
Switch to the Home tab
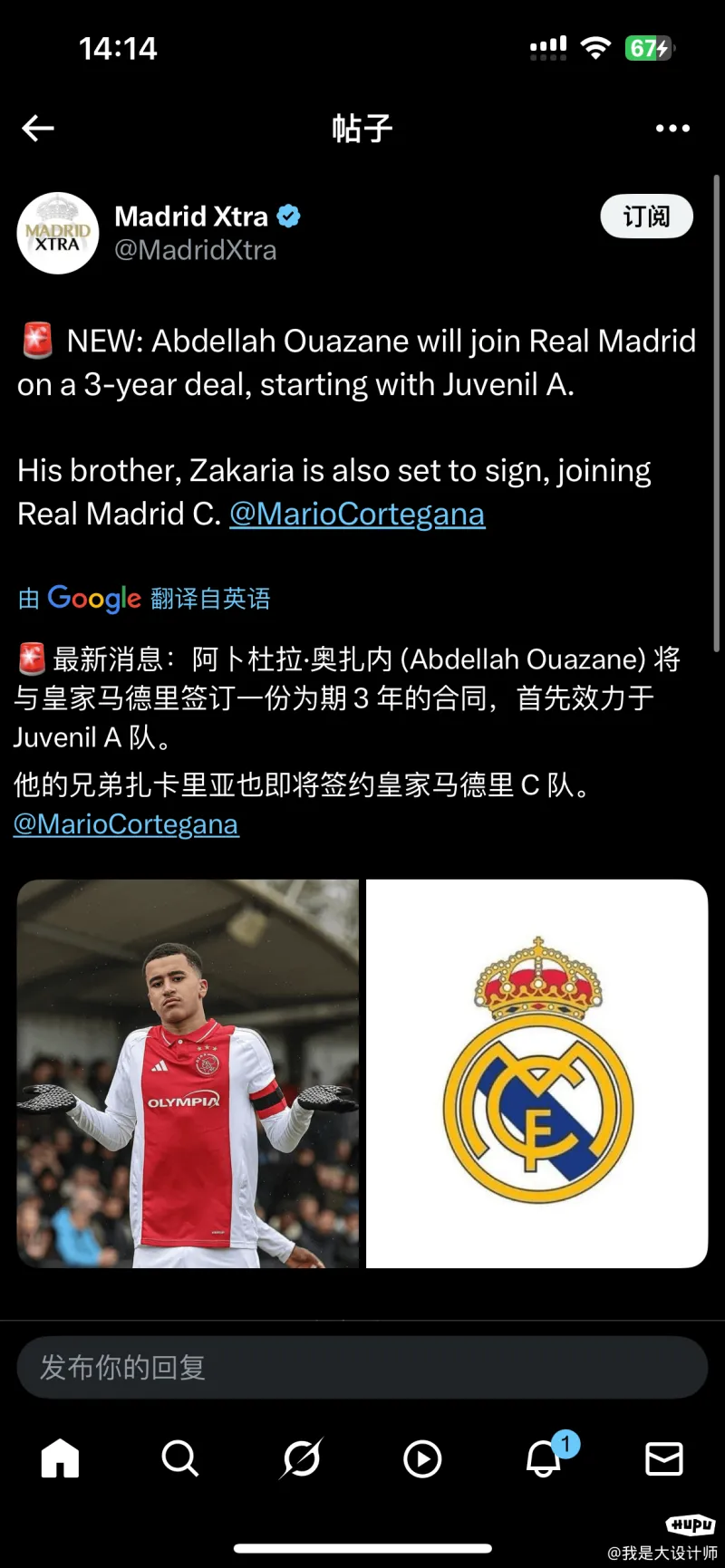tap(60, 1458)
